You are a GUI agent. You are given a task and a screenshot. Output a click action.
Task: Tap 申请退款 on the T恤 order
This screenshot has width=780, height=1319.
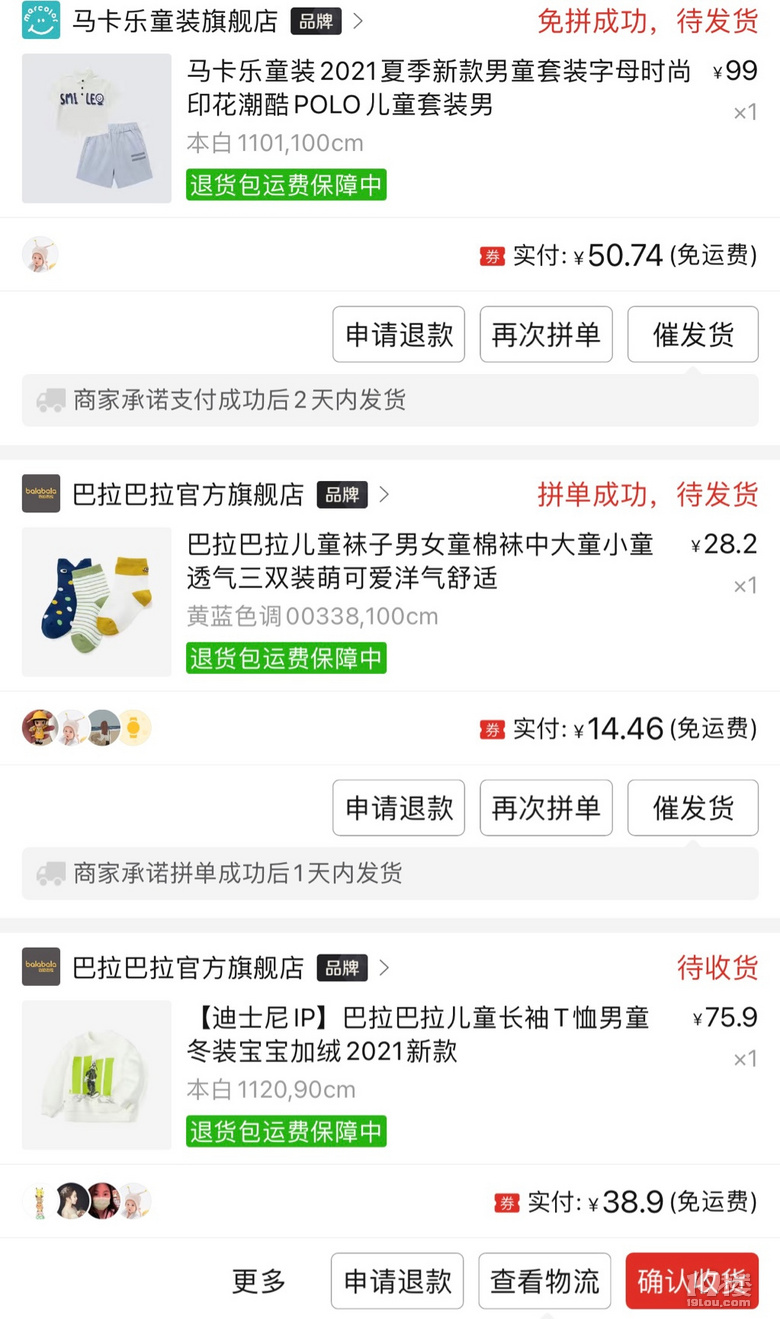point(397,1281)
